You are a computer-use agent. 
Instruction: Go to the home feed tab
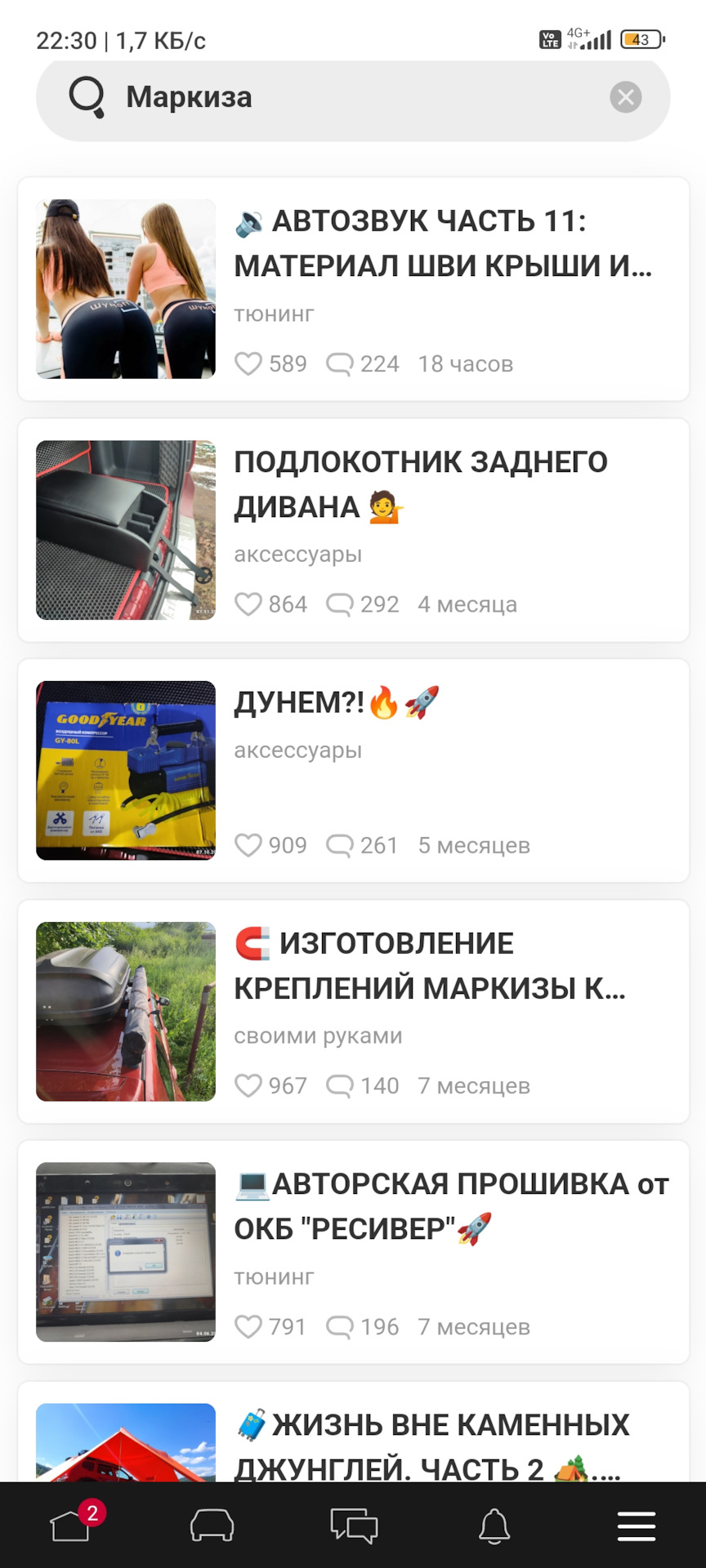point(71,1525)
